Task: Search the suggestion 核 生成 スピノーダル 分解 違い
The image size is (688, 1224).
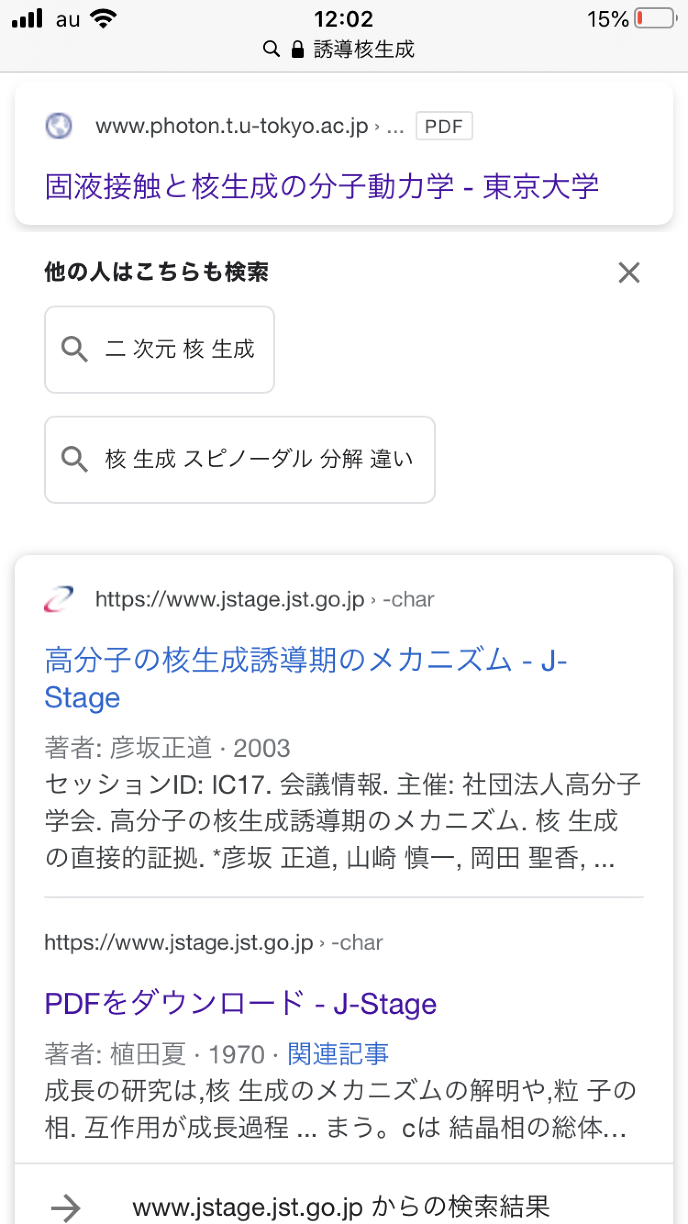Action: click(x=240, y=459)
